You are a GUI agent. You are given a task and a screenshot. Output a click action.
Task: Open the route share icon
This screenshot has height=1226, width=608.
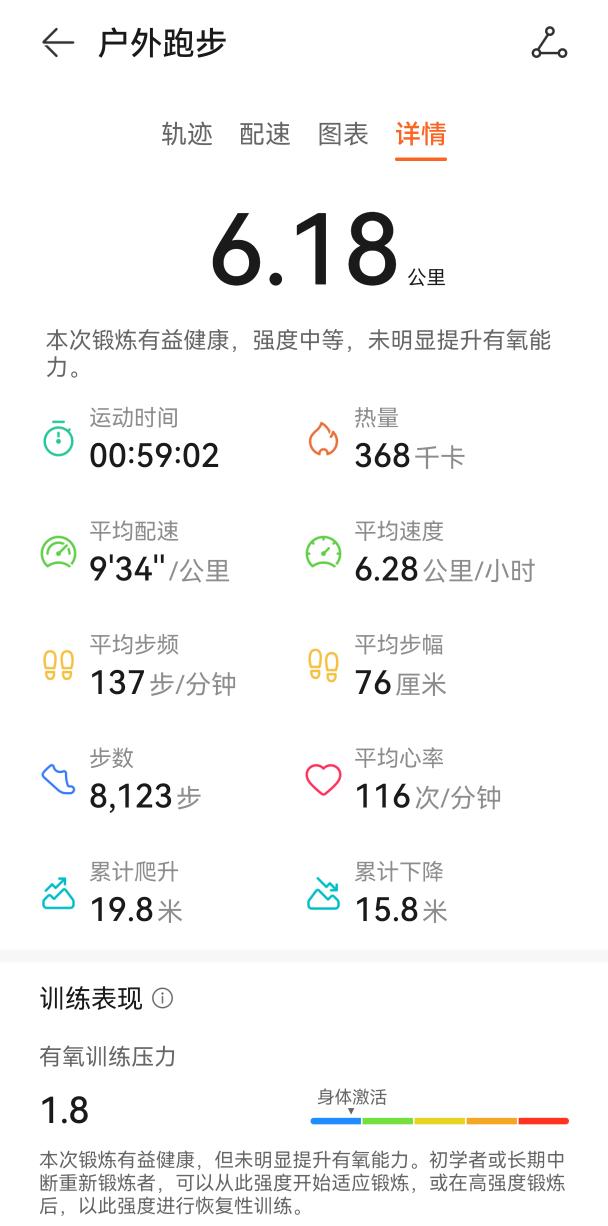pyautogui.click(x=549, y=43)
